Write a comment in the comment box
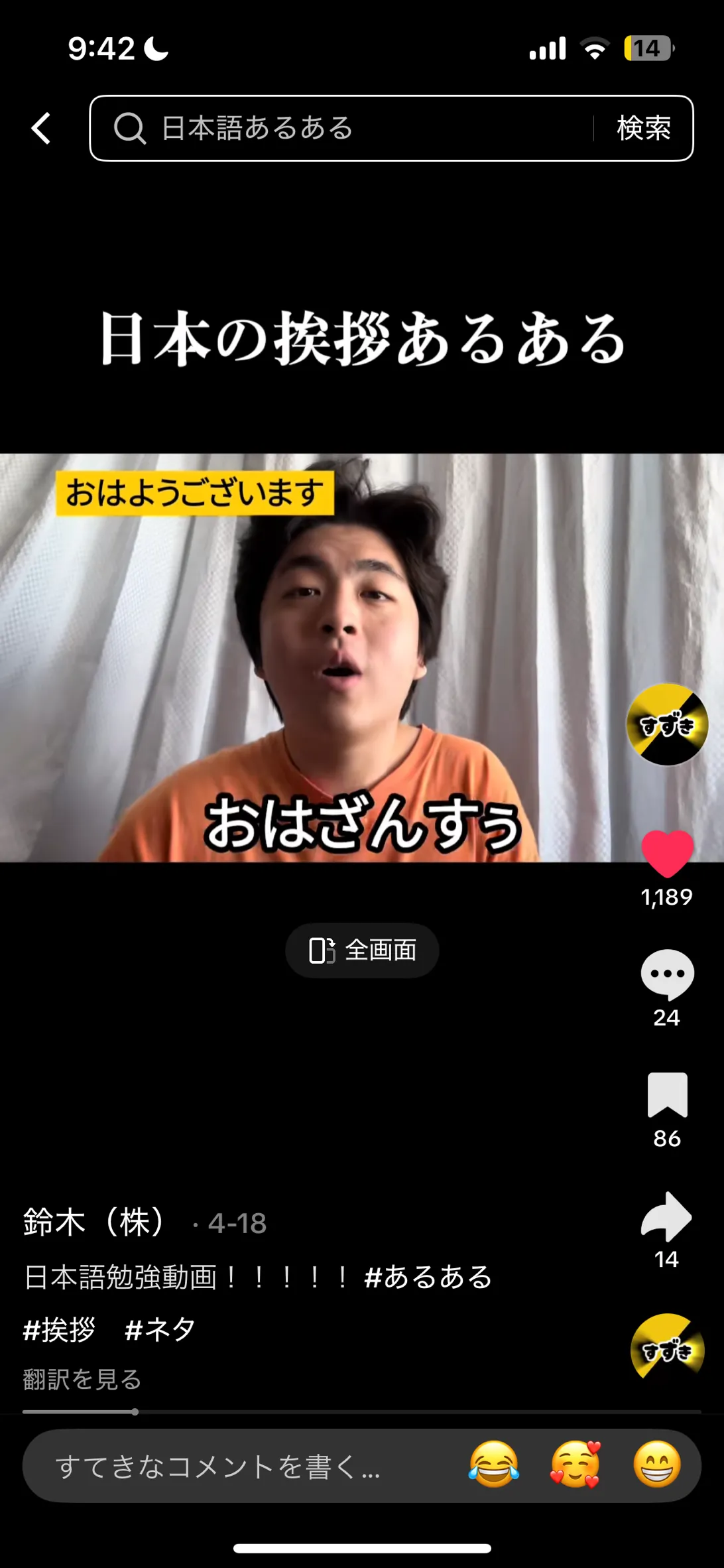This screenshot has width=724, height=1568. [x=219, y=1466]
